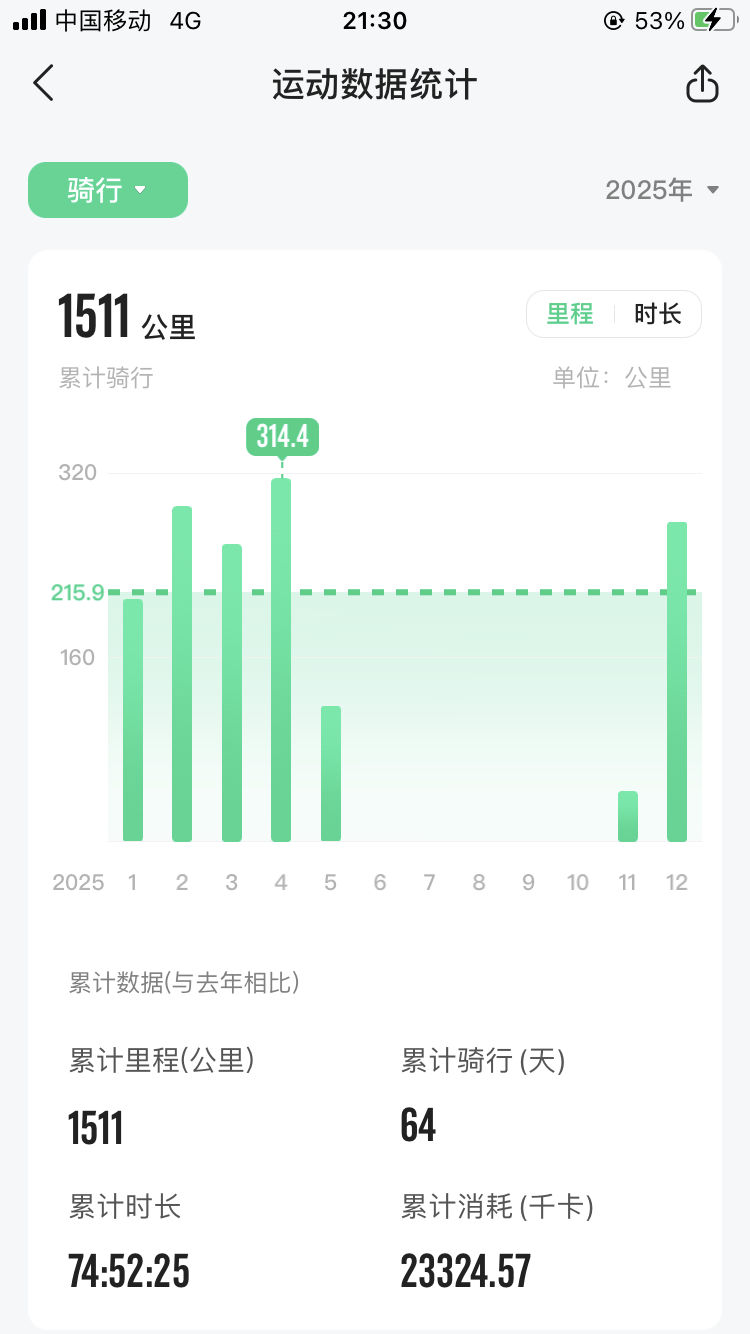Open the share icon at top right
Viewport: 750px width, 1334px height.
click(x=702, y=83)
